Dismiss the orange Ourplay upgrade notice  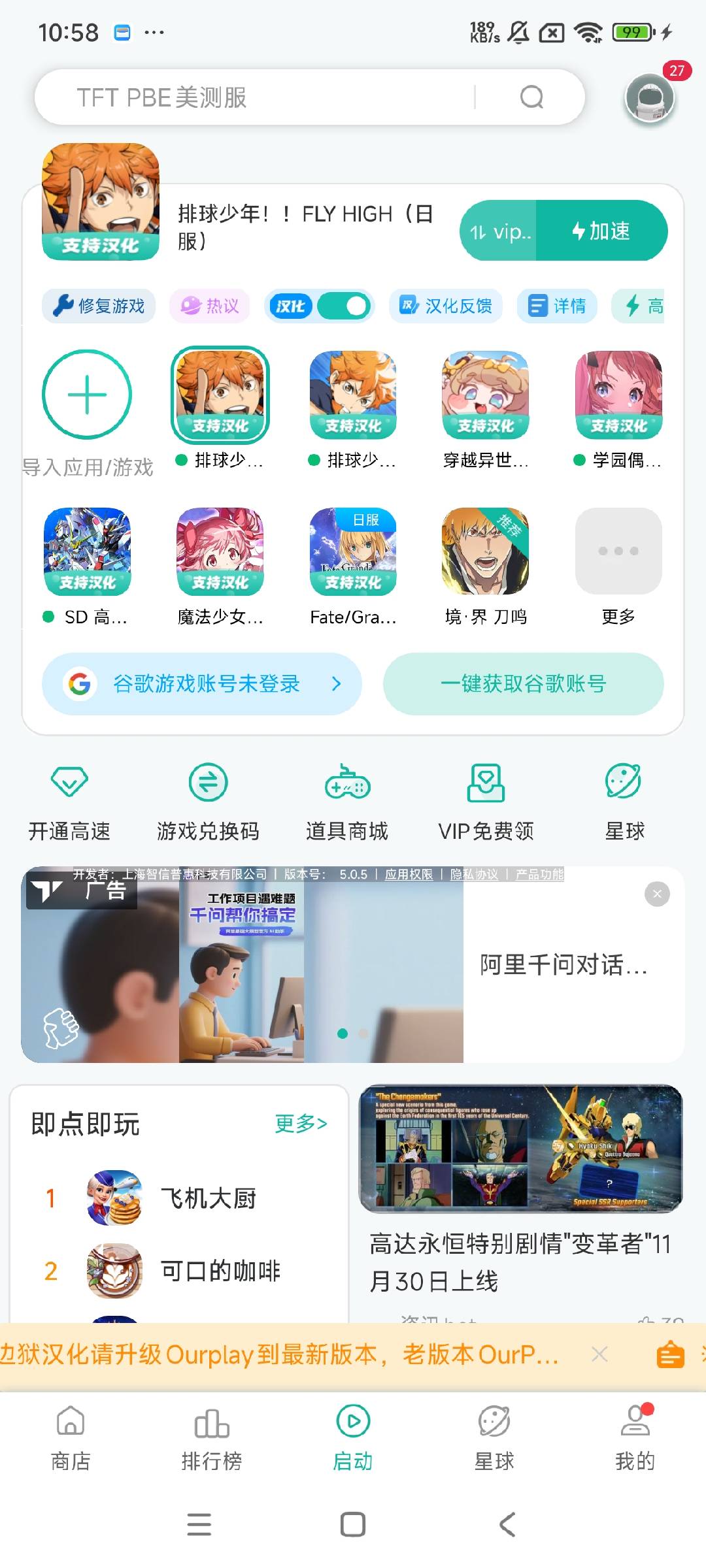(x=599, y=1354)
